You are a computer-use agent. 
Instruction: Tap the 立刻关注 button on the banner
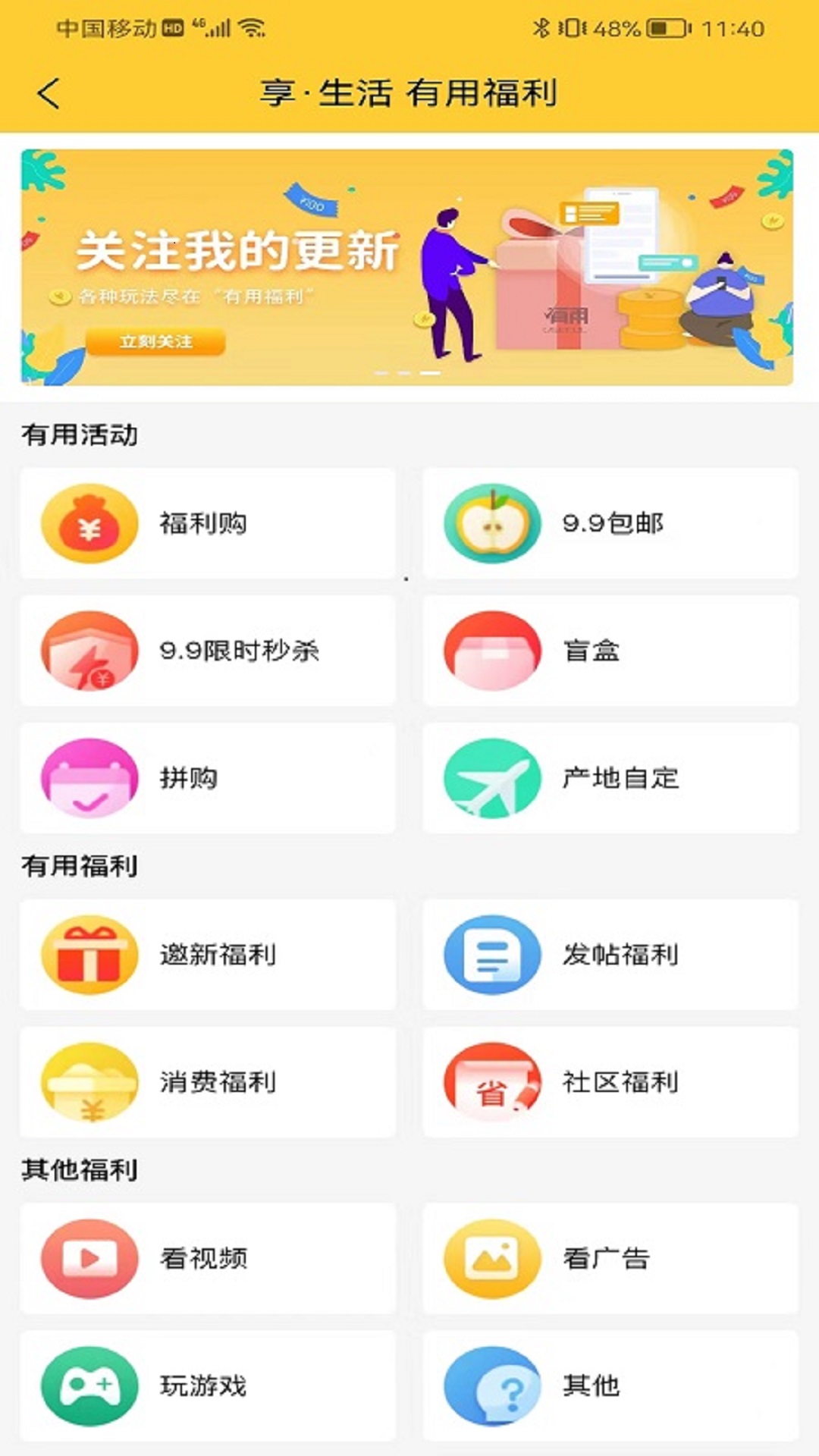pos(155,341)
